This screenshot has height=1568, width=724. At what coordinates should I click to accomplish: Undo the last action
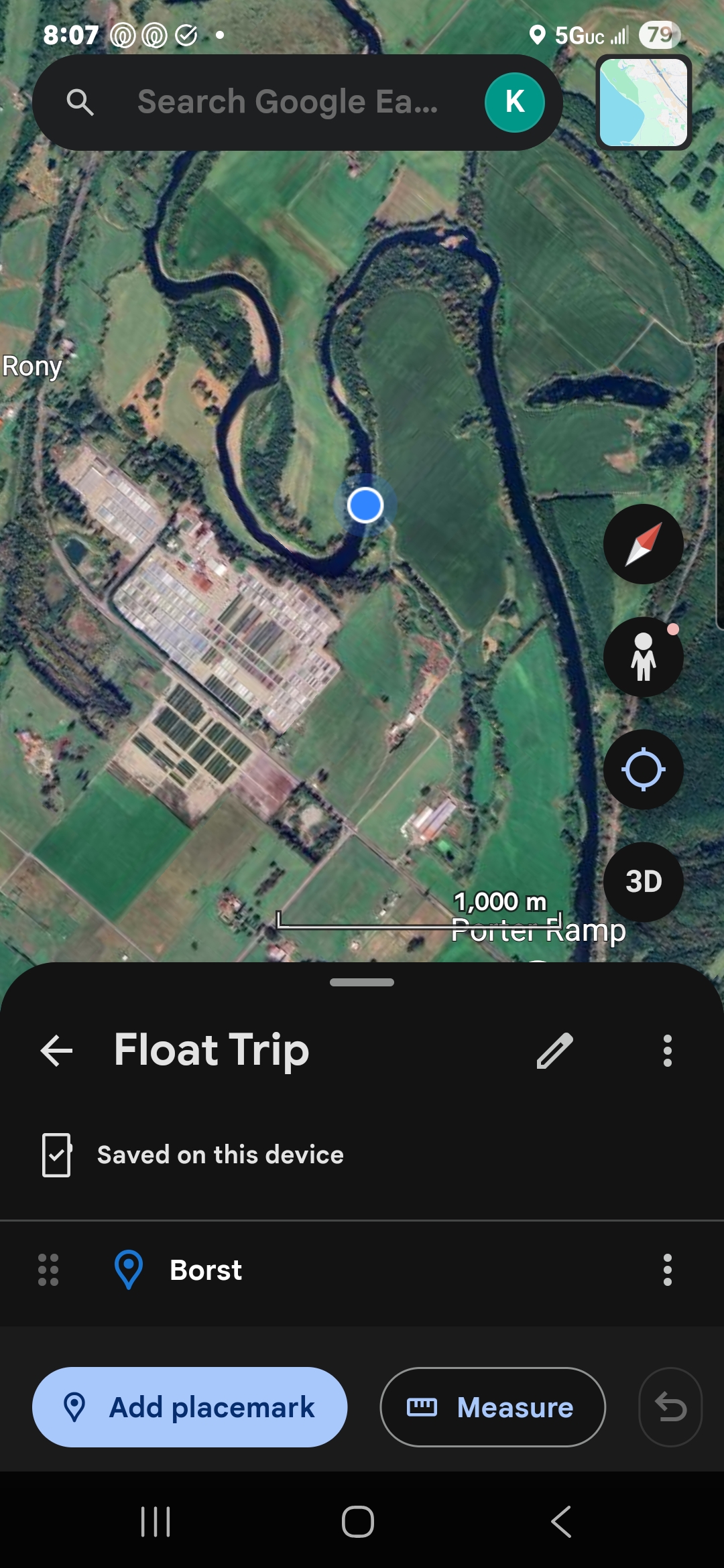coord(670,1407)
